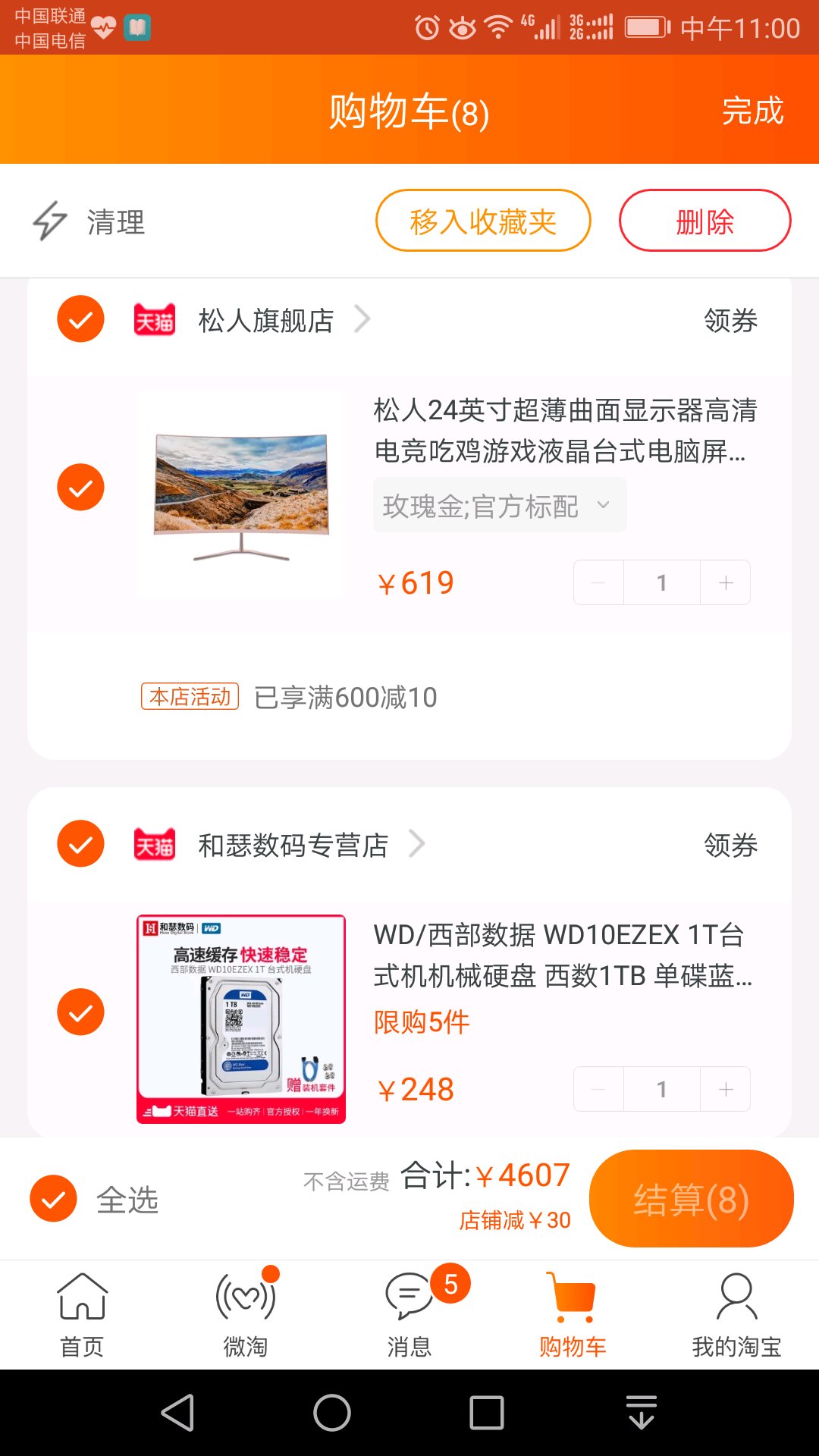Open the 松人旗舰店 store page
The height and width of the screenshot is (1456, 819).
[x=267, y=320]
